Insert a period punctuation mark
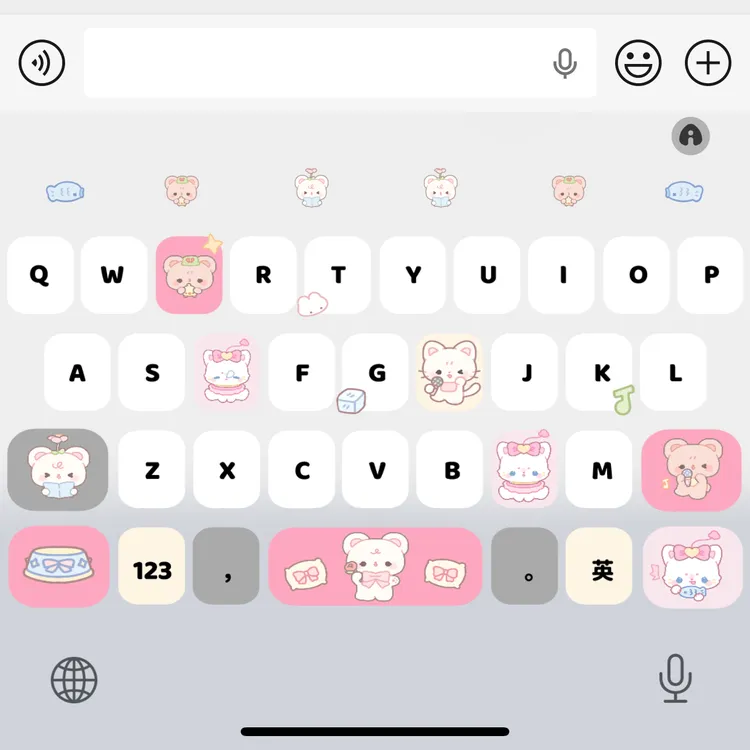Screen dimensions: 750x750 coord(525,569)
